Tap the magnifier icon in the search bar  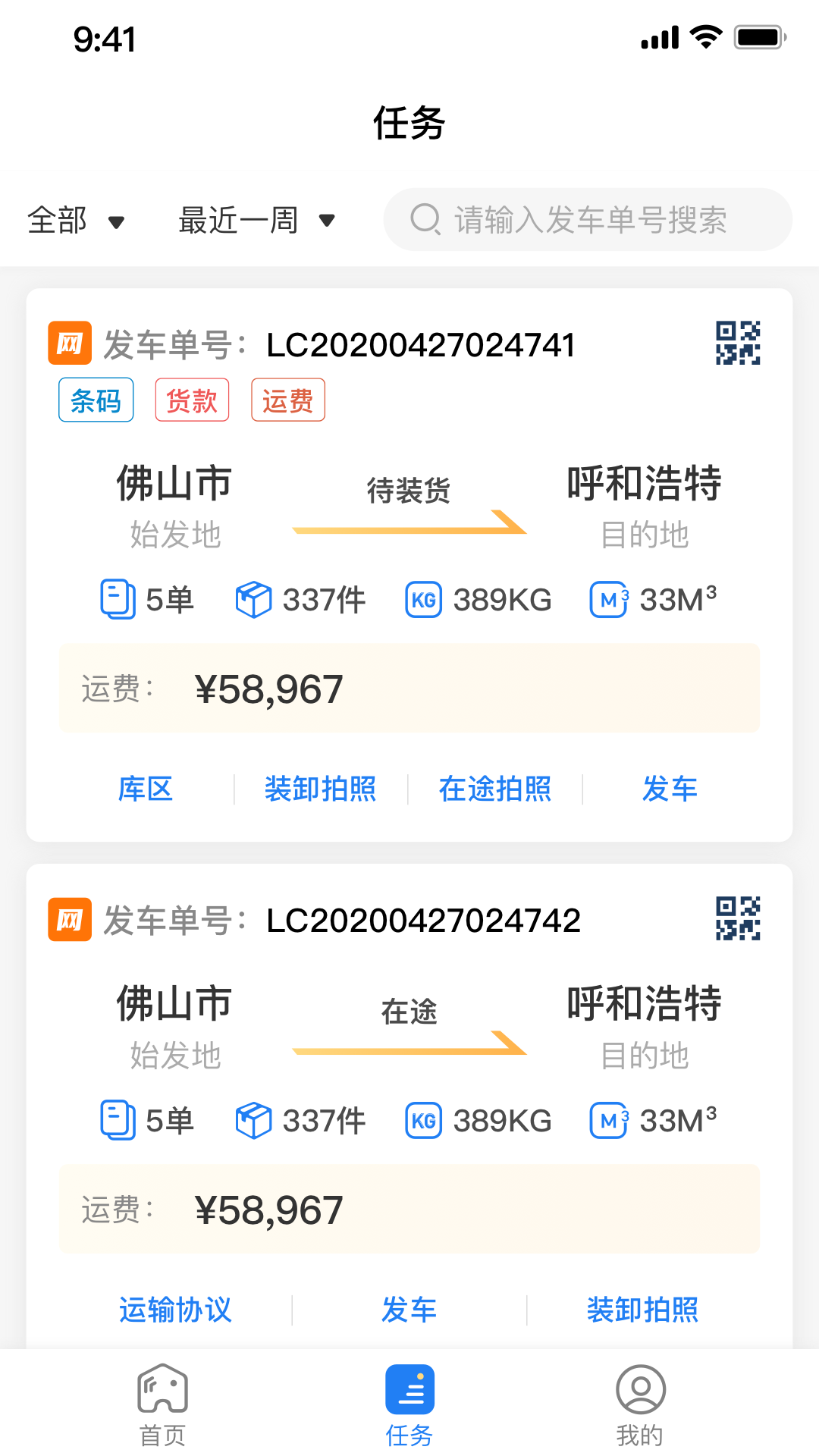[425, 219]
